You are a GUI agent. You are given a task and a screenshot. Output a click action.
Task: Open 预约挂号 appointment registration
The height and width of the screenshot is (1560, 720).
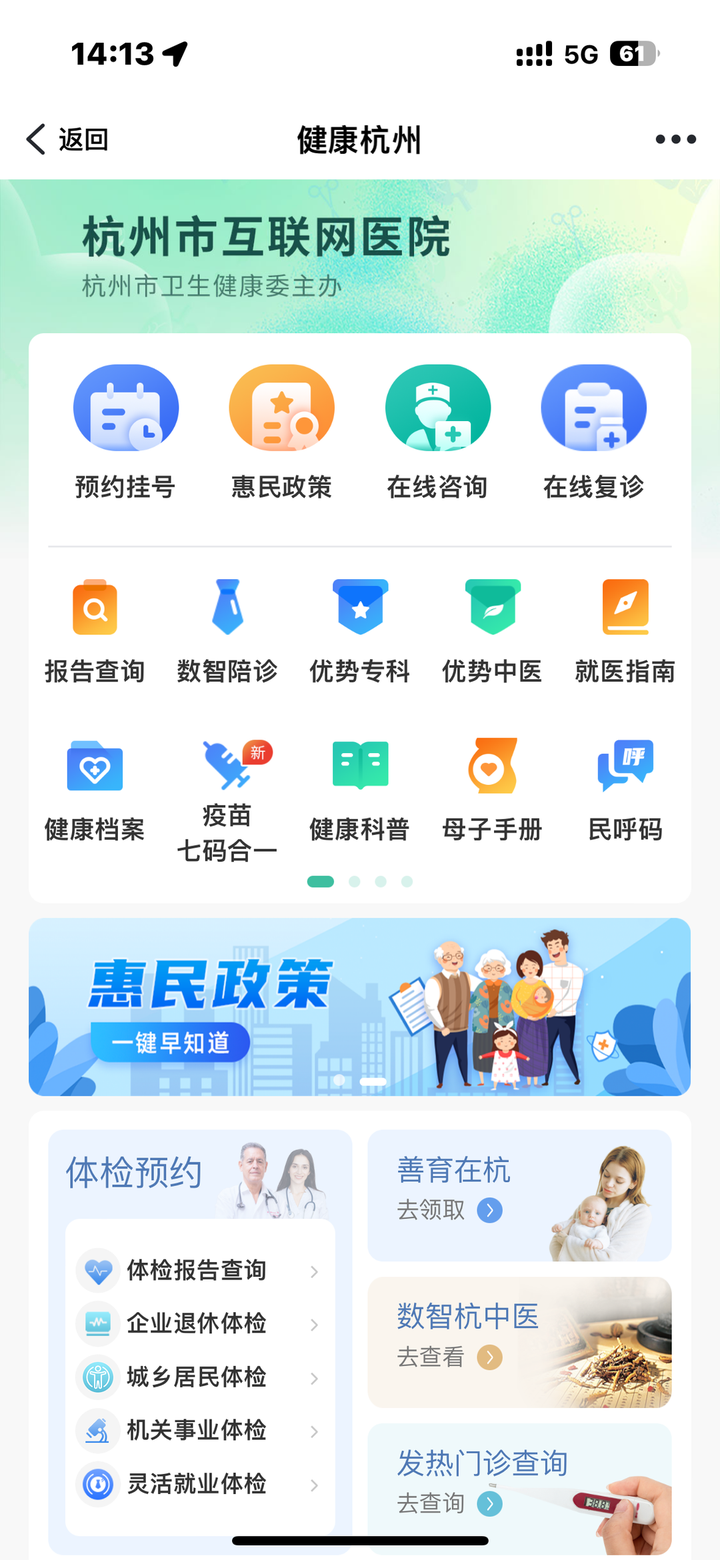click(x=126, y=432)
